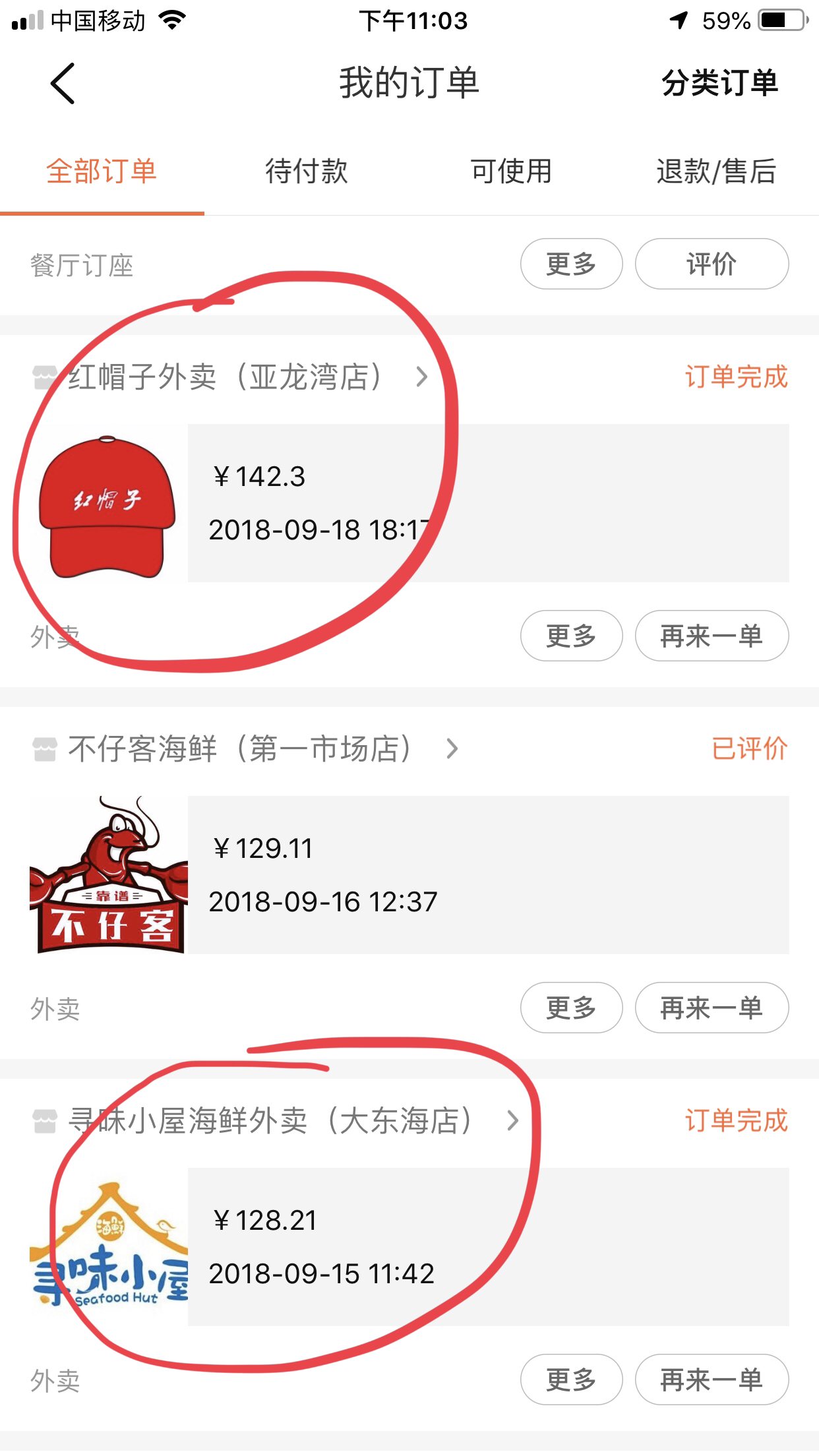
Task: Tap 评价 for the 餐厅订座 order
Action: pos(712,264)
